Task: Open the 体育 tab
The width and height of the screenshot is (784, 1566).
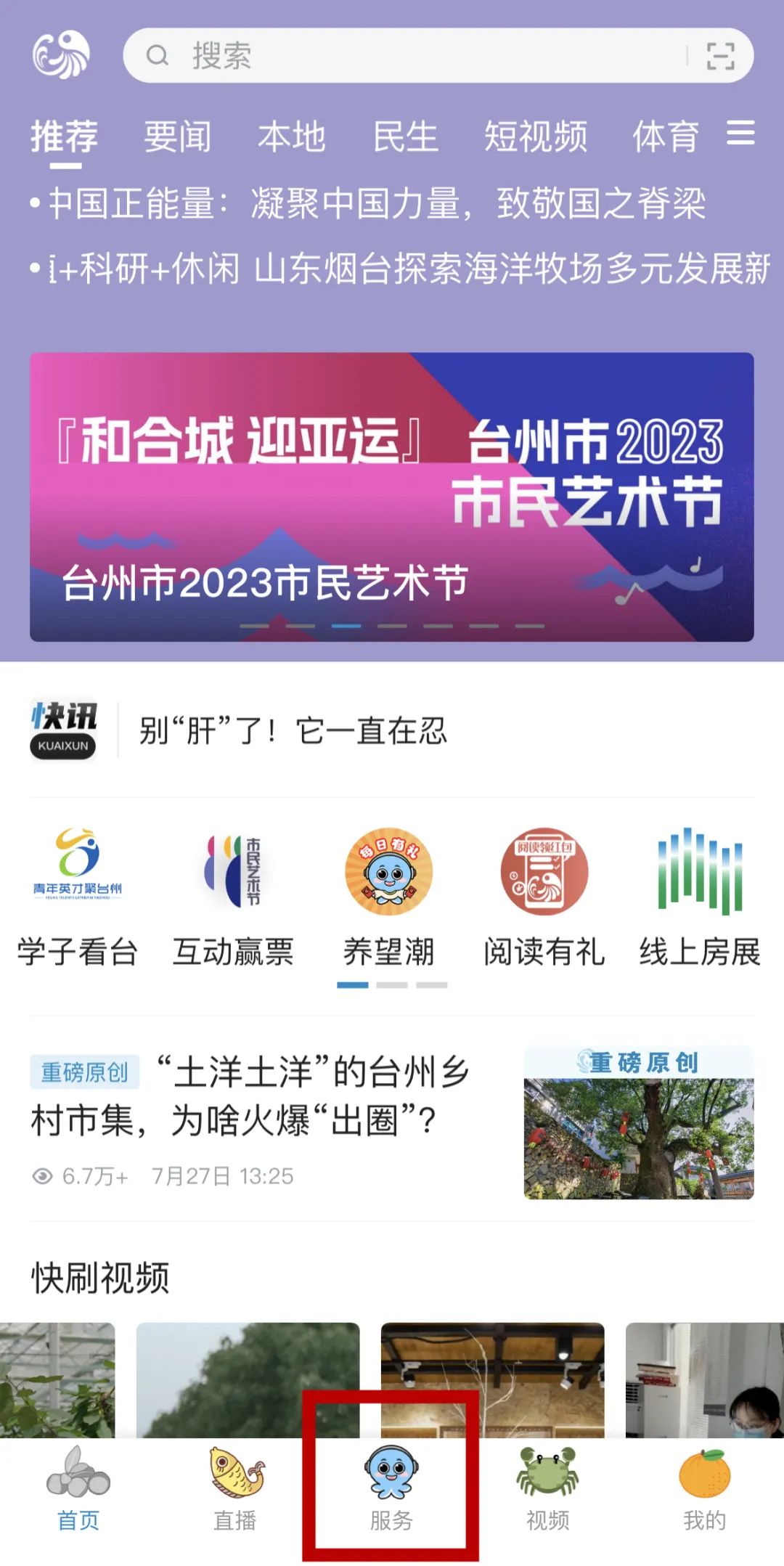Action: pos(665,136)
